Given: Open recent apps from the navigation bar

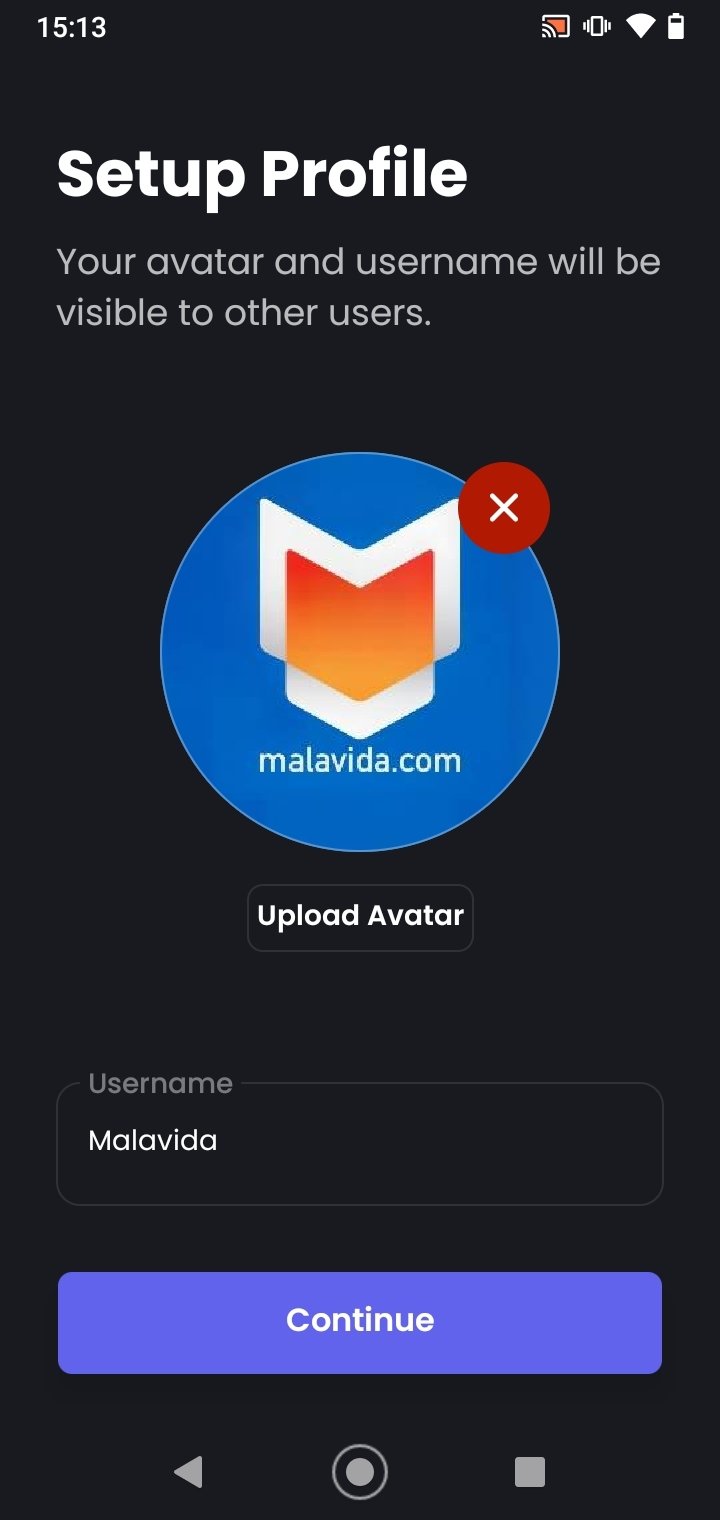Looking at the screenshot, I should coord(530,1472).
